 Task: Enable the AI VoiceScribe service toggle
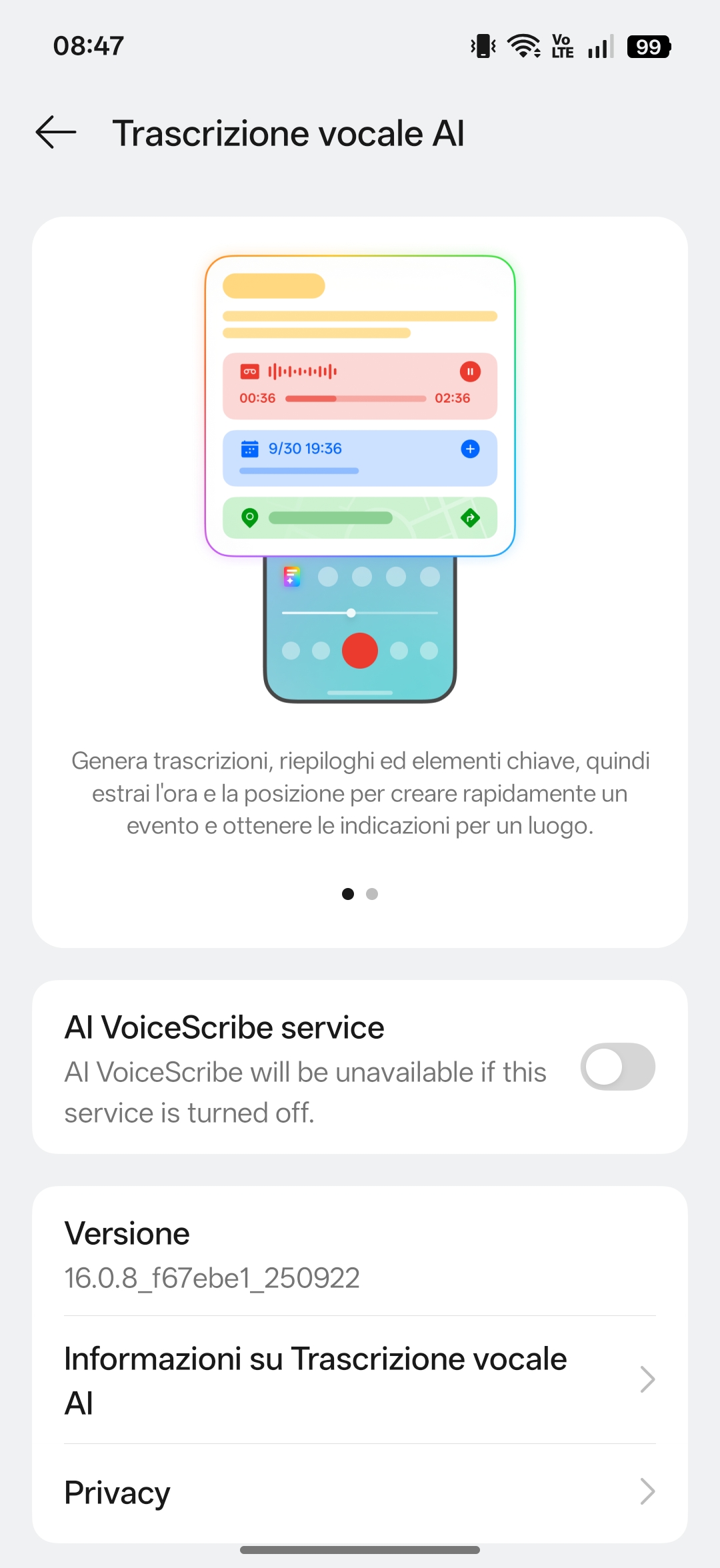tap(617, 1067)
